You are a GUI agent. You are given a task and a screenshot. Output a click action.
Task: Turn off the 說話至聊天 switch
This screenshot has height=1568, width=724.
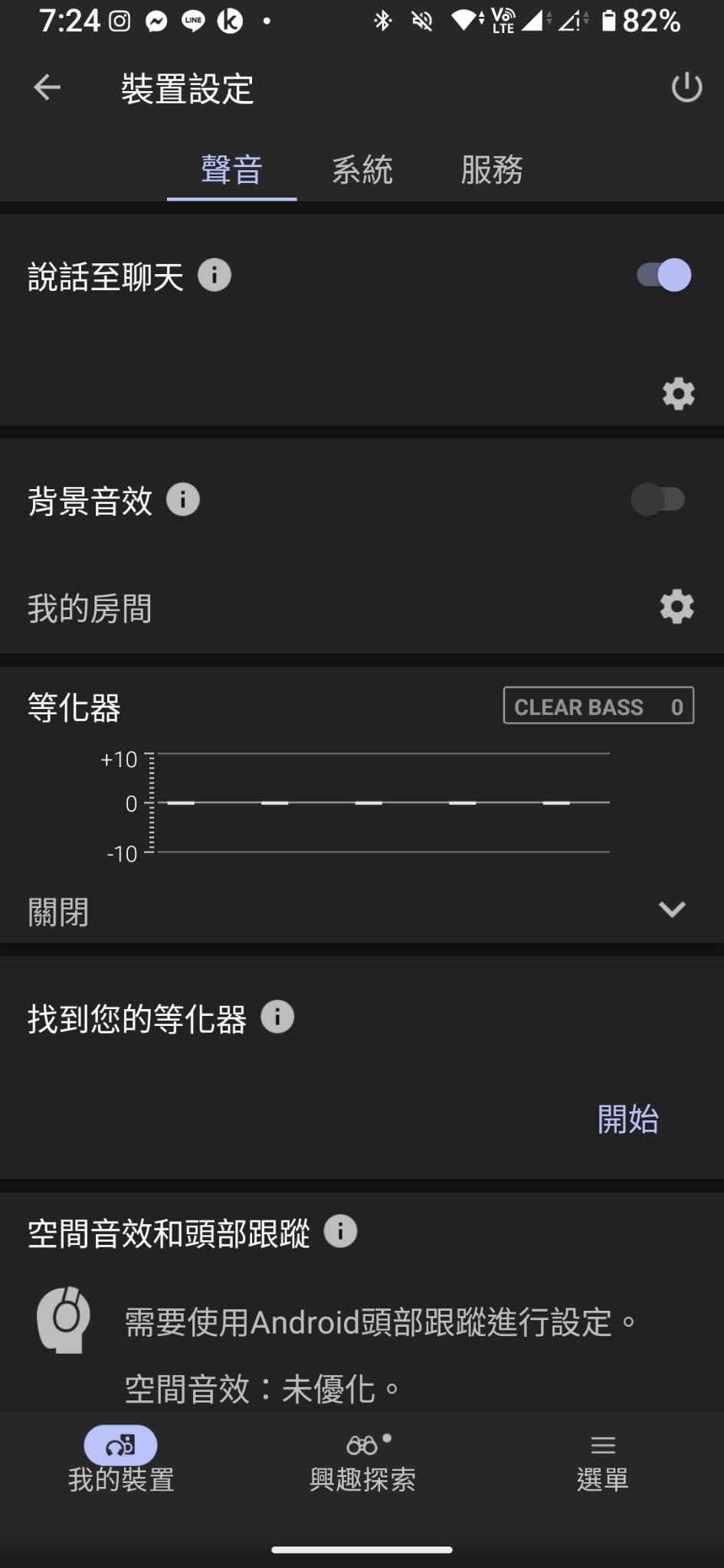[x=663, y=275]
